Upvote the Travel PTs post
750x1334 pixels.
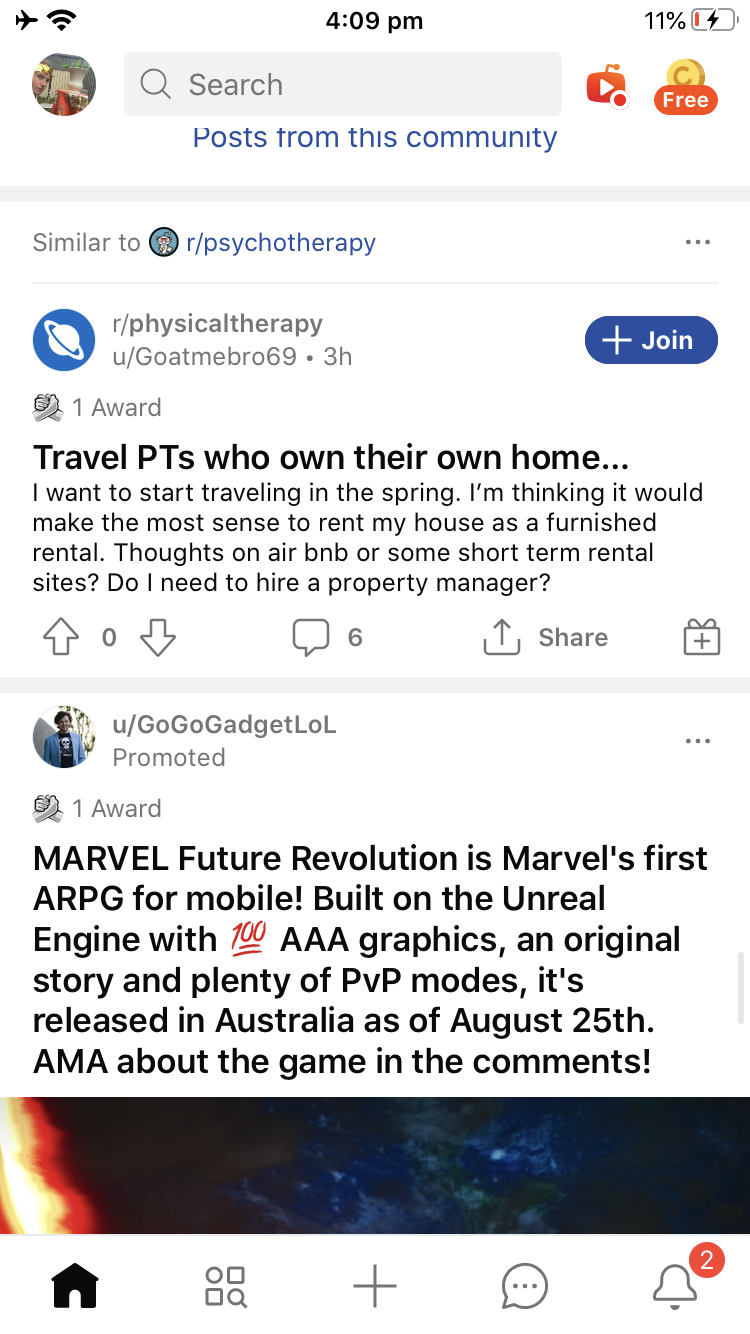pyautogui.click(x=61, y=637)
